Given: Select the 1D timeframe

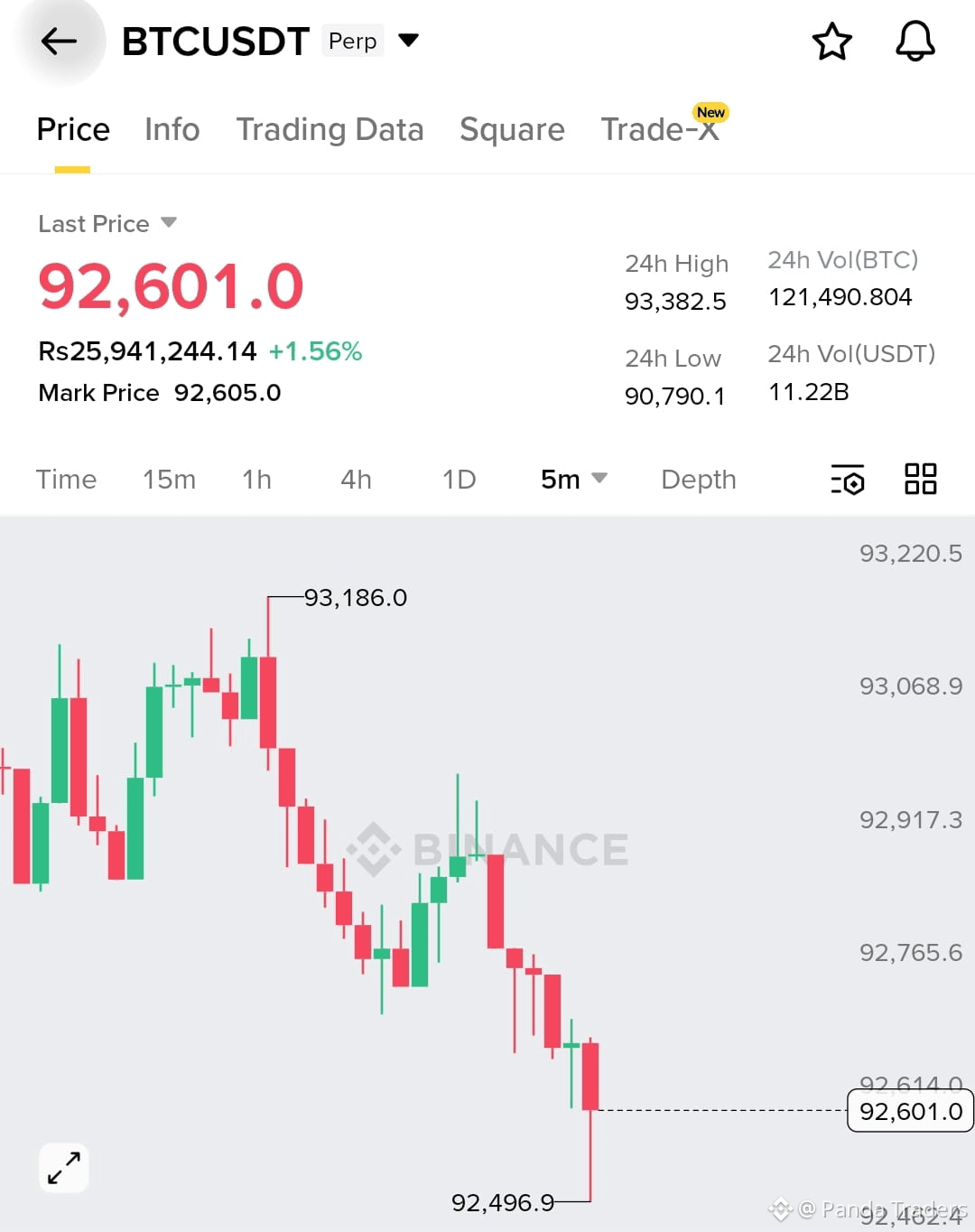Looking at the screenshot, I should click(x=458, y=480).
